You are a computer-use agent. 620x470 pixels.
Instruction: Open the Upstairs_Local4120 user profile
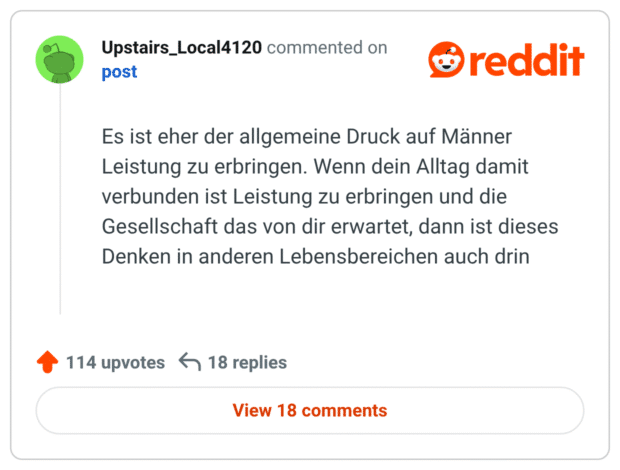point(182,48)
